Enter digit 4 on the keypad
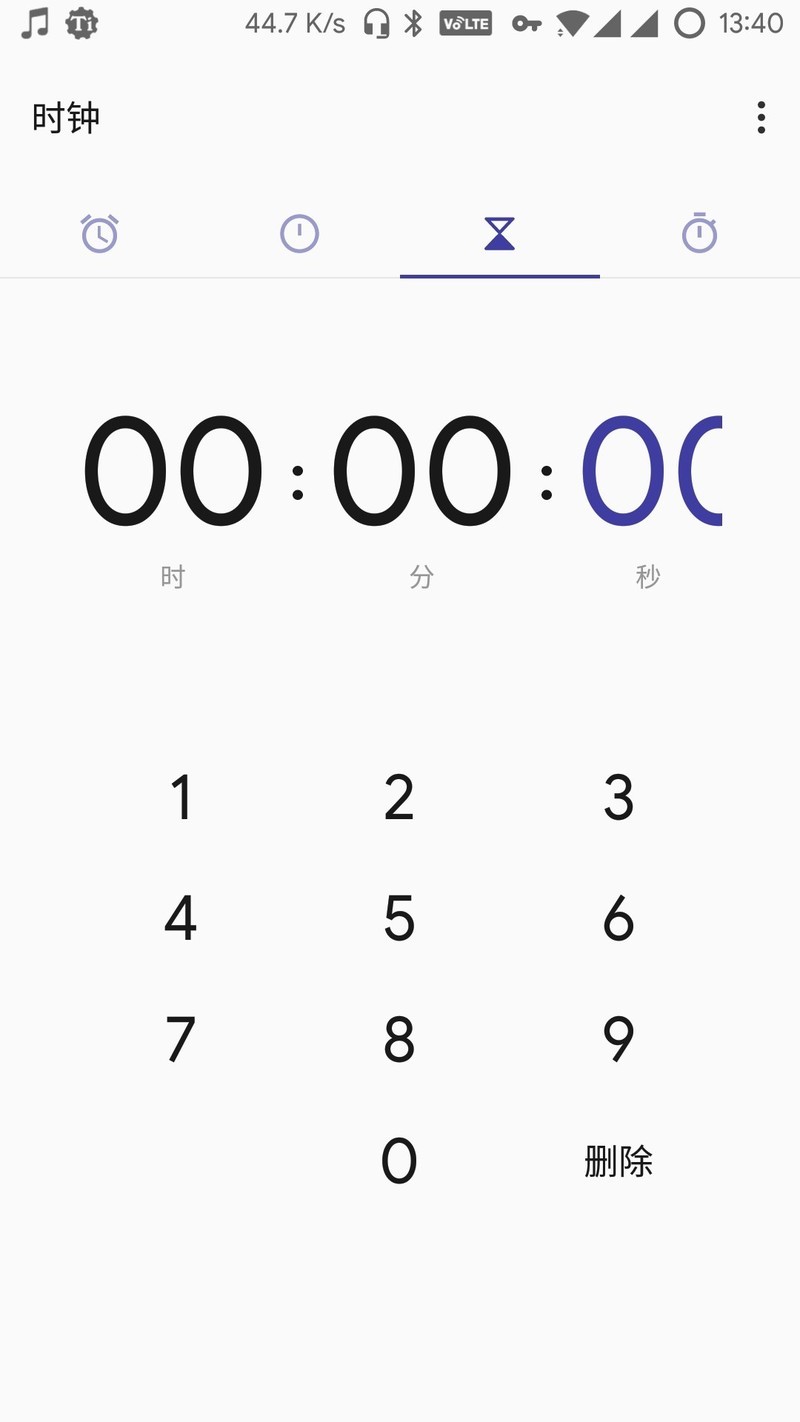Image resolution: width=800 pixels, height=1422 pixels. point(181,918)
